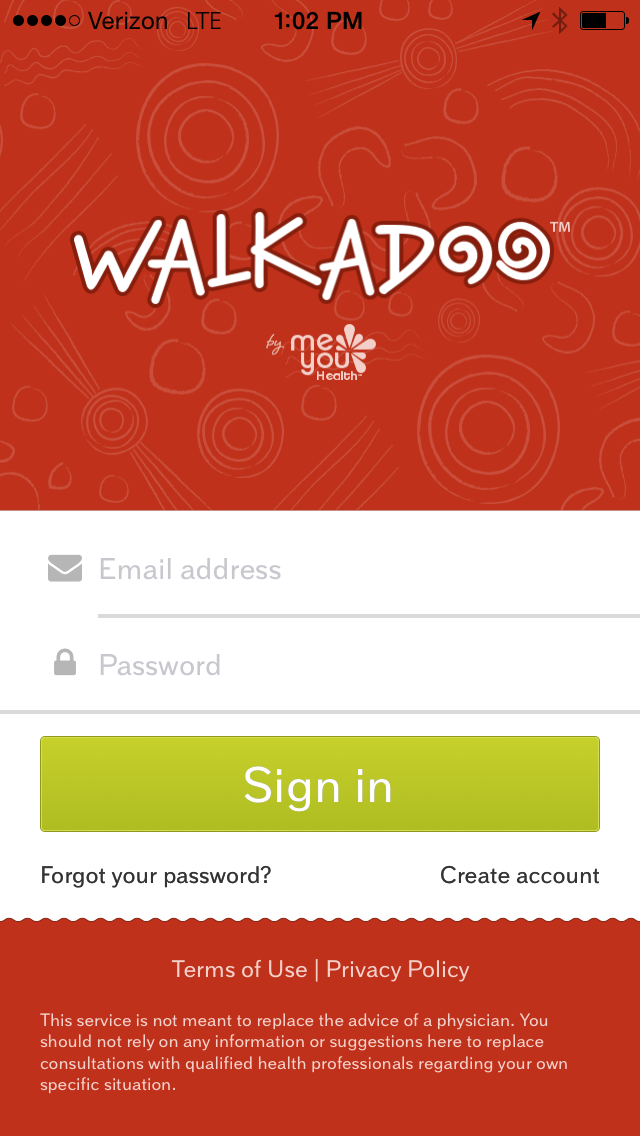The width and height of the screenshot is (640, 1136).
Task: Tap the green Sign in button
Action: point(320,785)
